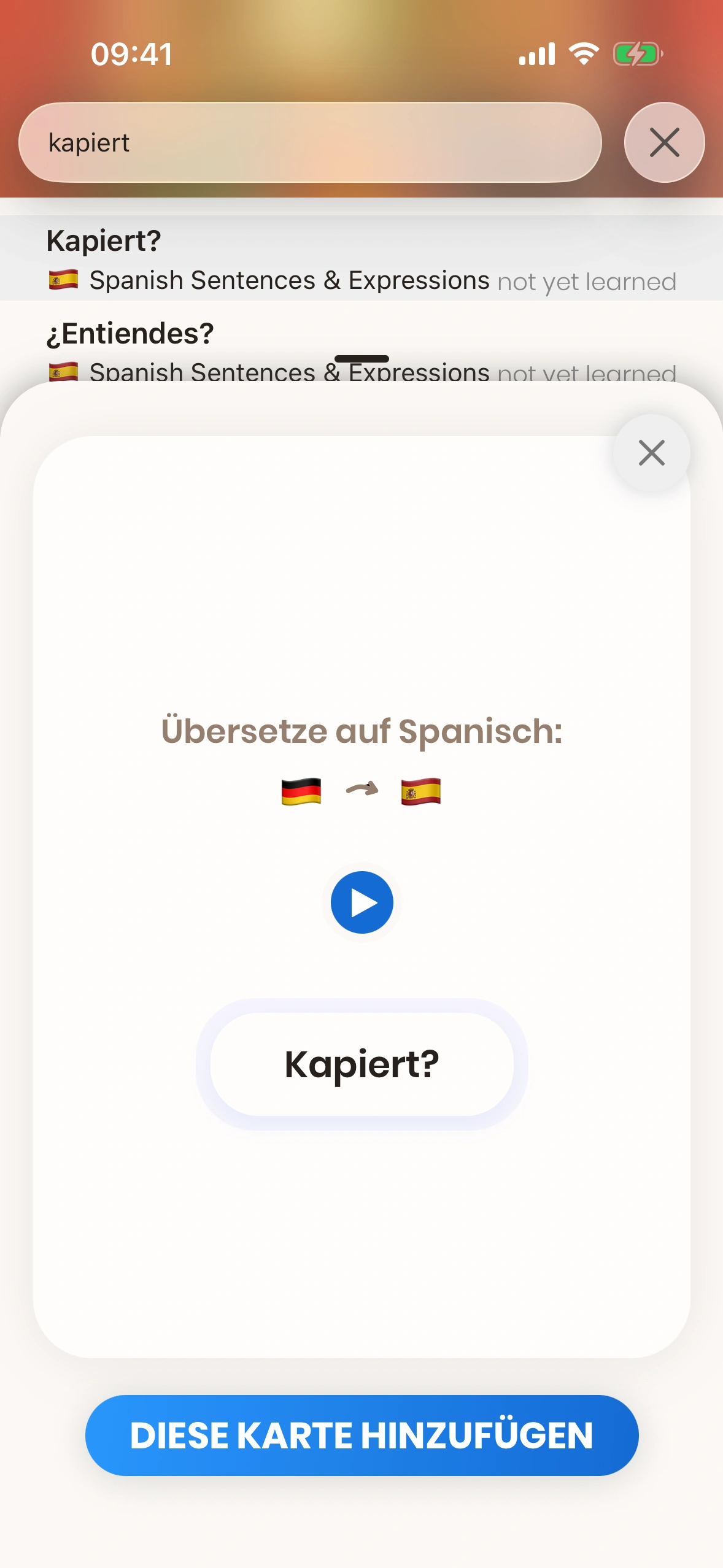
Task: Open the "¿Entiendes?" search result
Action: click(361, 344)
